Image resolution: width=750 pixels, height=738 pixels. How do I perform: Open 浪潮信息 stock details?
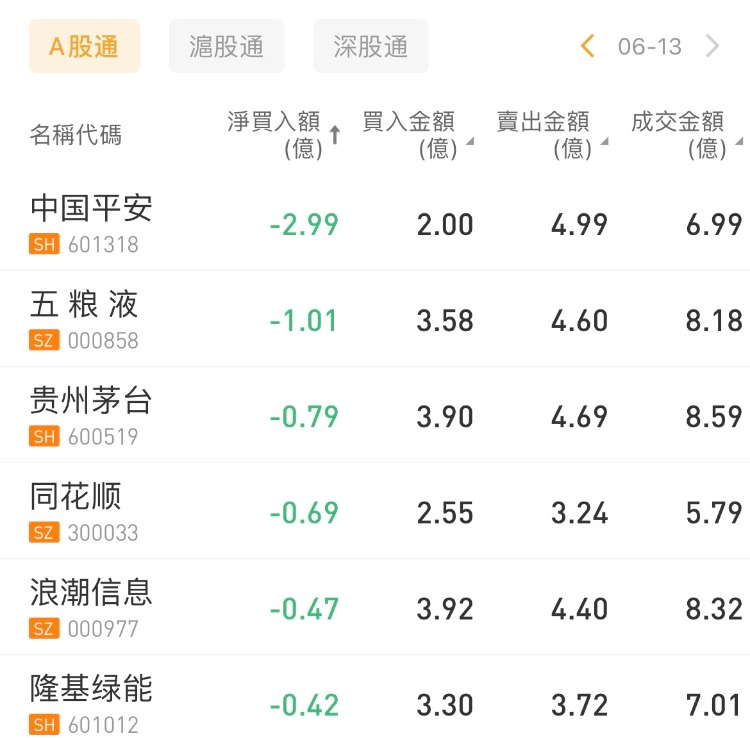pyautogui.click(x=91, y=606)
